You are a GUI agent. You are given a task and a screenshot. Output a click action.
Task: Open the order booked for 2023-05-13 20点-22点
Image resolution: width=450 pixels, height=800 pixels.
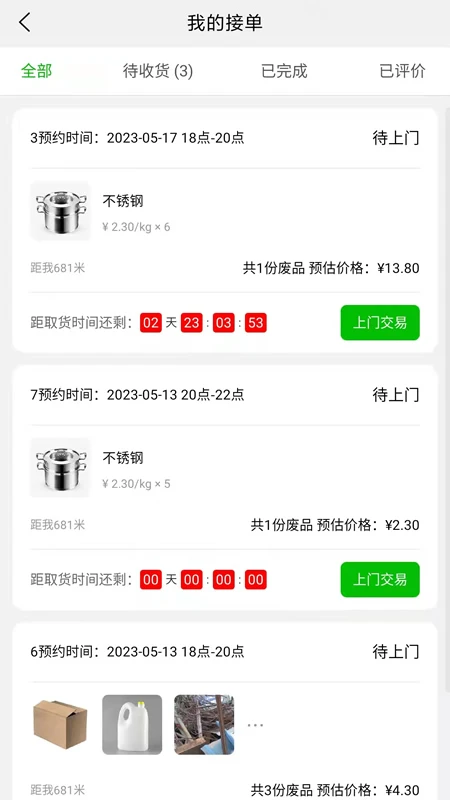(x=225, y=488)
